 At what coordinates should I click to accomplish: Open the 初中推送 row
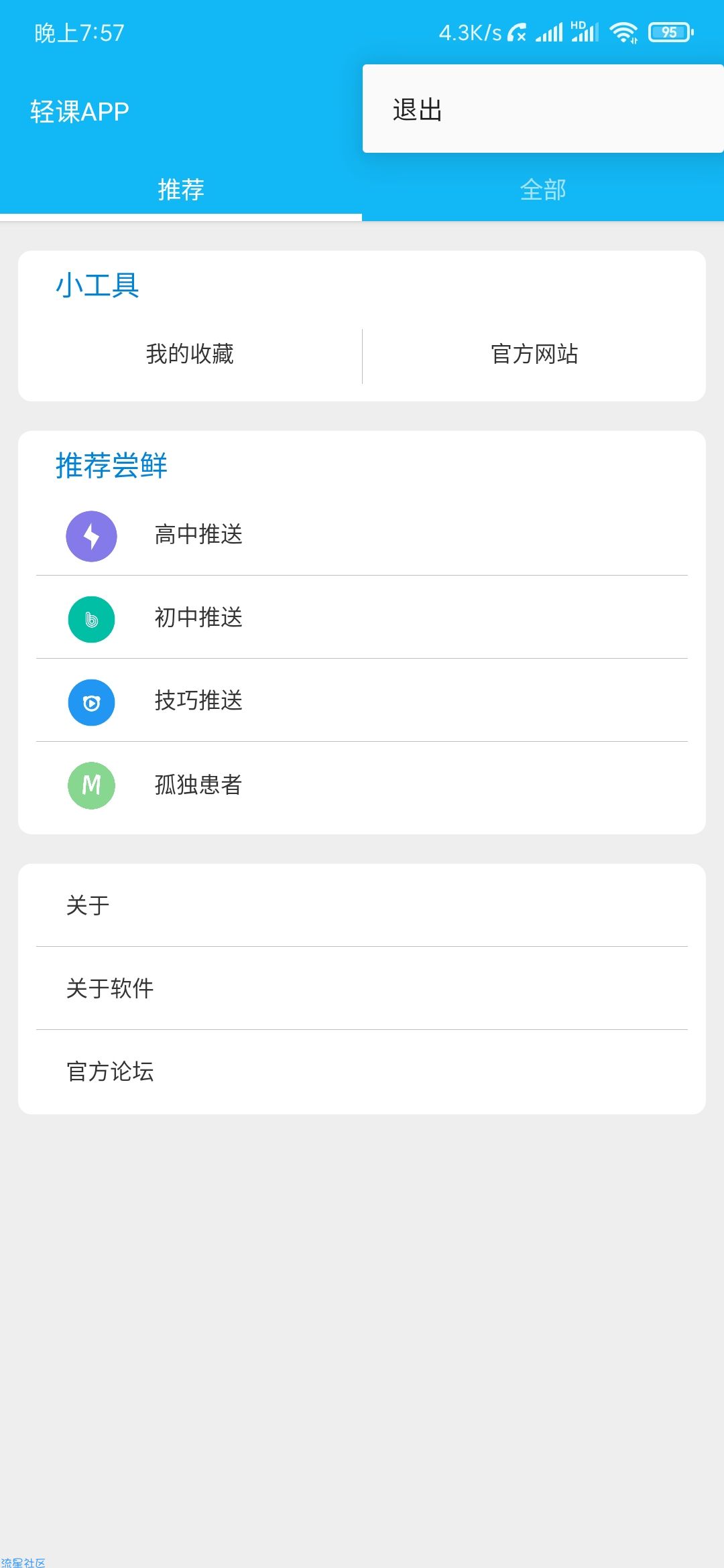point(362,618)
